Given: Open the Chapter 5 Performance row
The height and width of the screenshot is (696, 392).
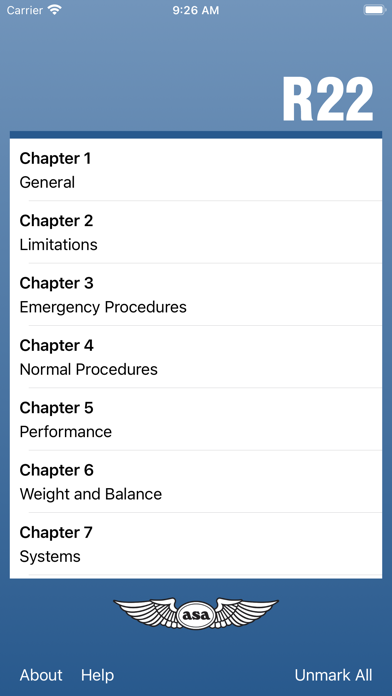Looking at the screenshot, I should [196, 419].
